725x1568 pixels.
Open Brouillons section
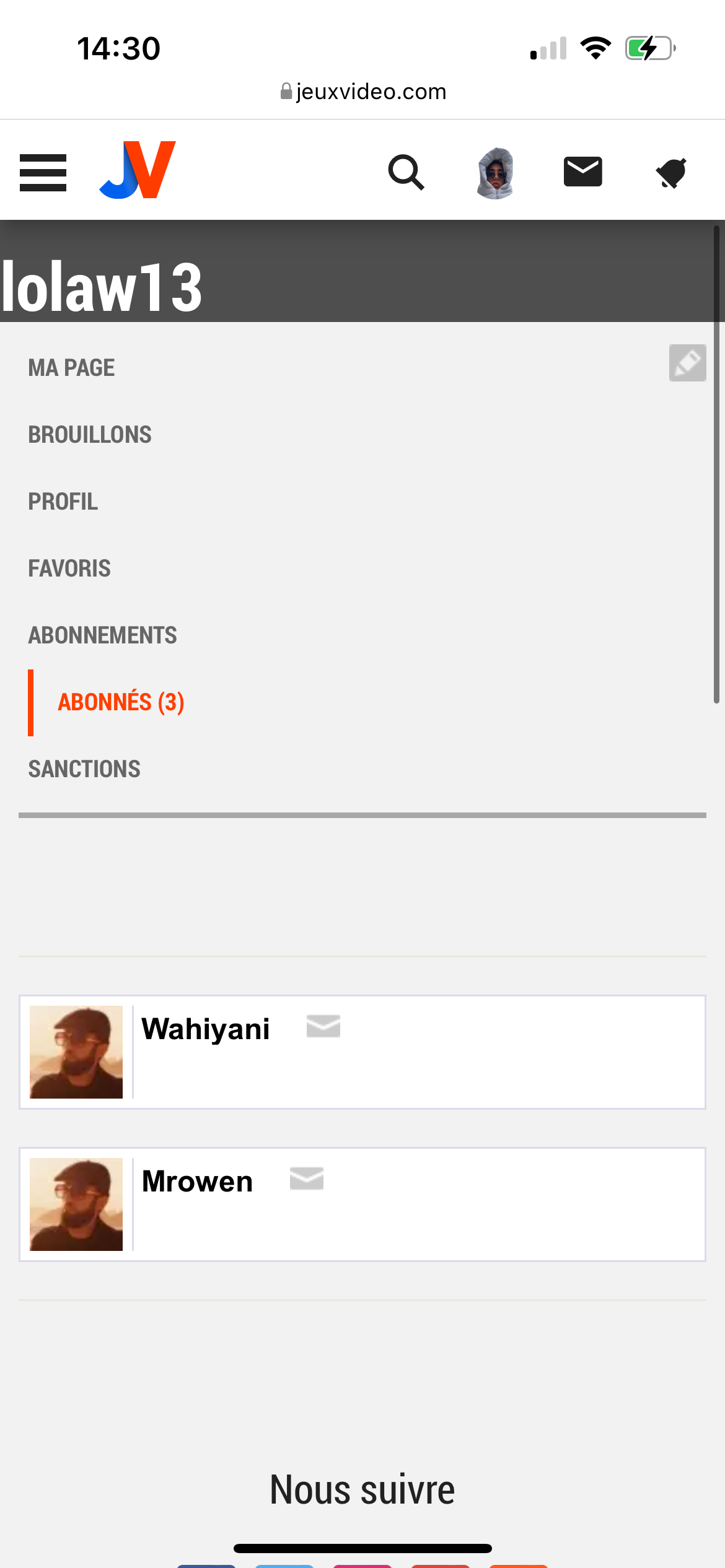point(90,435)
